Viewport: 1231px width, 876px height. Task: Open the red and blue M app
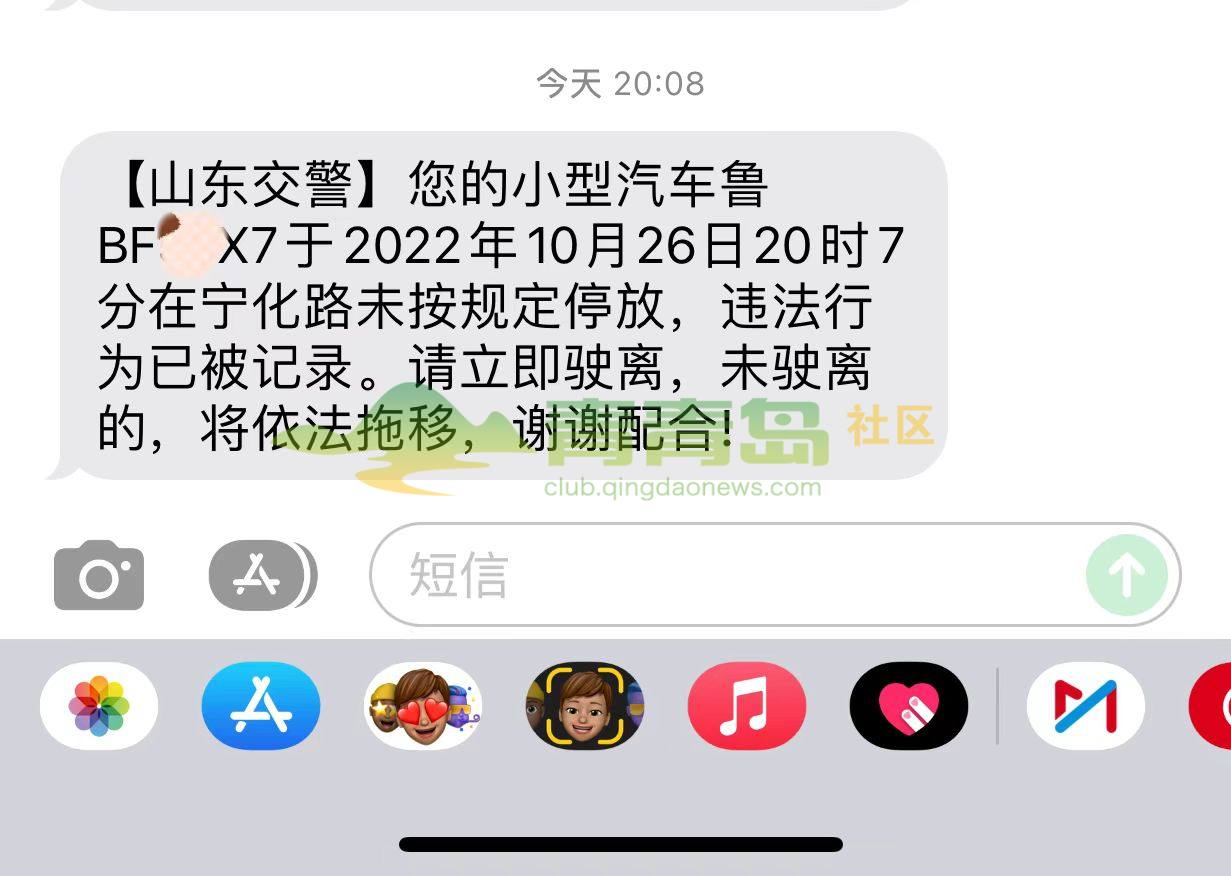tap(1085, 706)
